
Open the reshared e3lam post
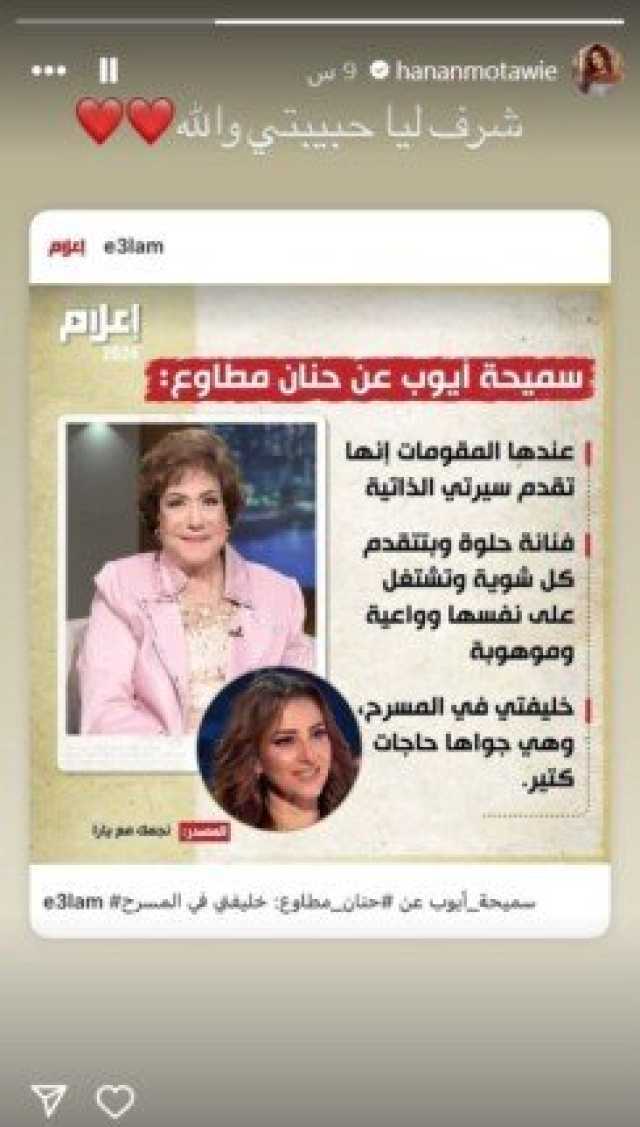tap(319, 572)
